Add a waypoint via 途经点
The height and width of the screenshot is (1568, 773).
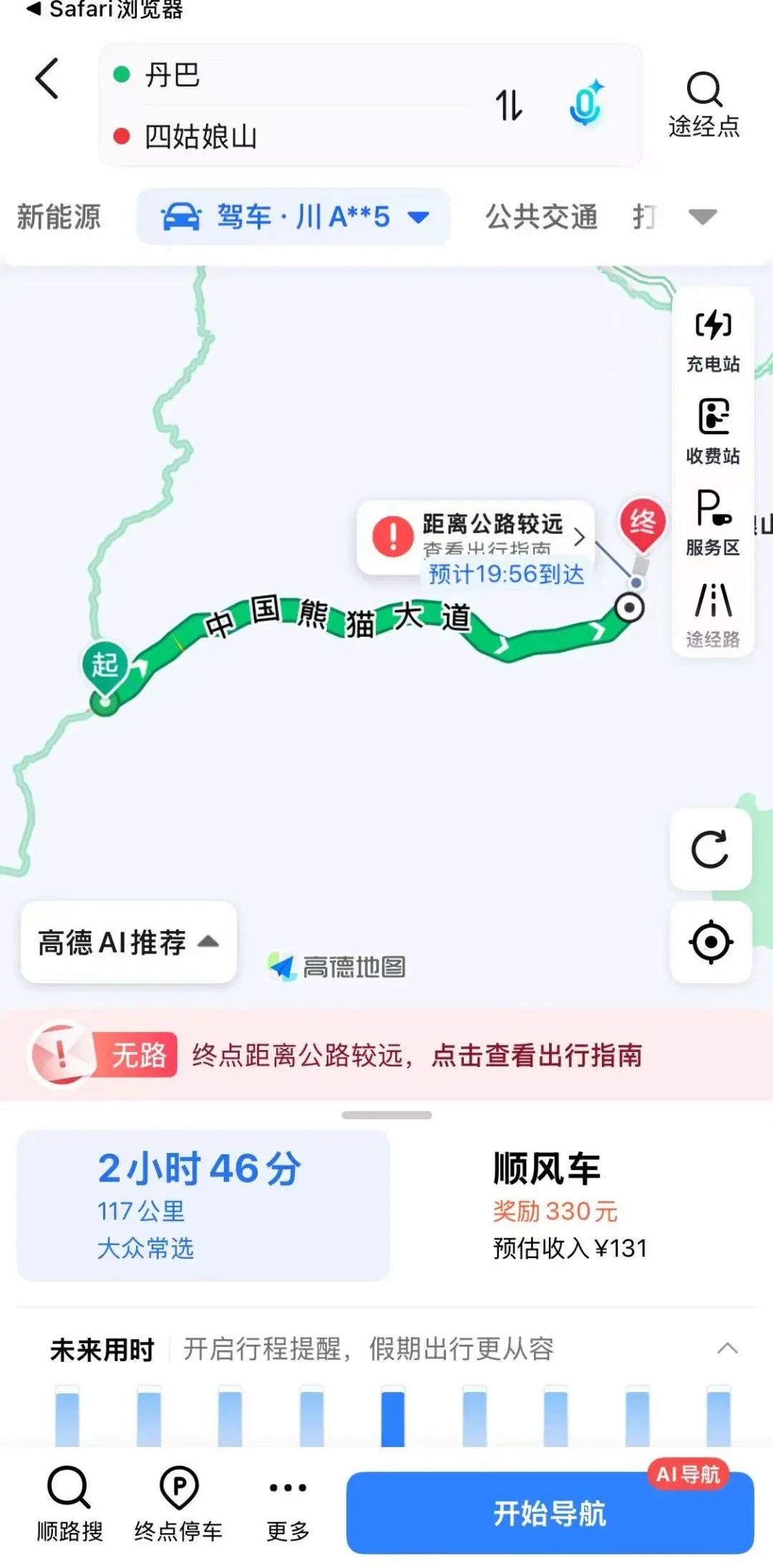pyautogui.click(x=704, y=104)
